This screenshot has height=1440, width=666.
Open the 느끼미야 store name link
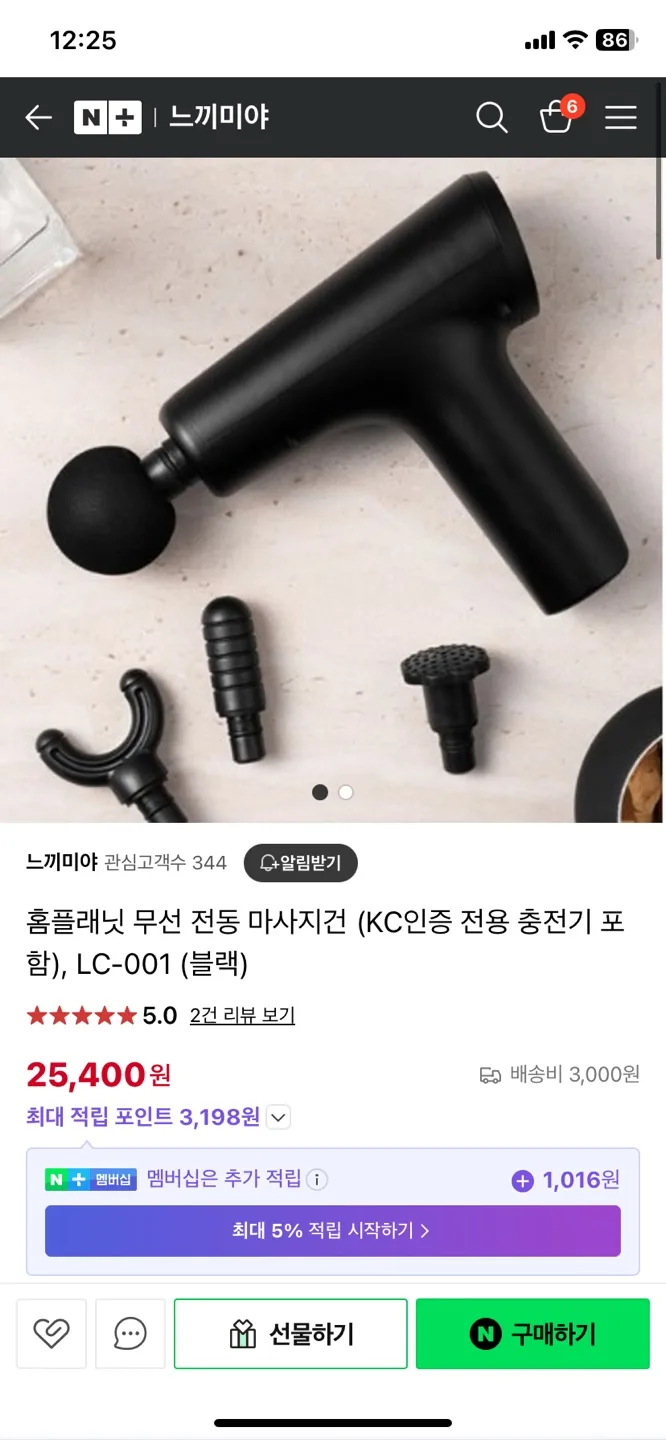tap(62, 862)
